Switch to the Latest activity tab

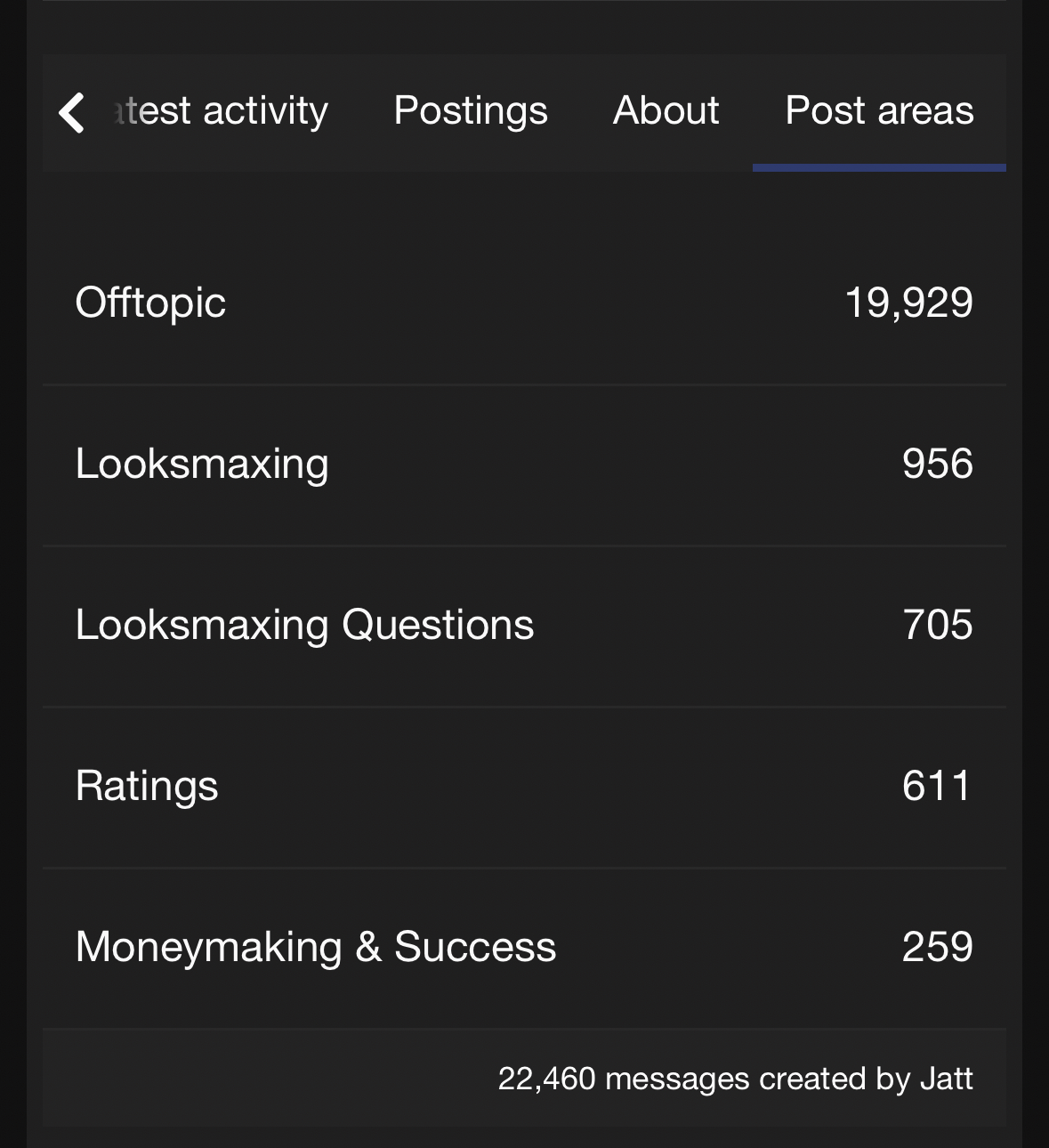222,111
